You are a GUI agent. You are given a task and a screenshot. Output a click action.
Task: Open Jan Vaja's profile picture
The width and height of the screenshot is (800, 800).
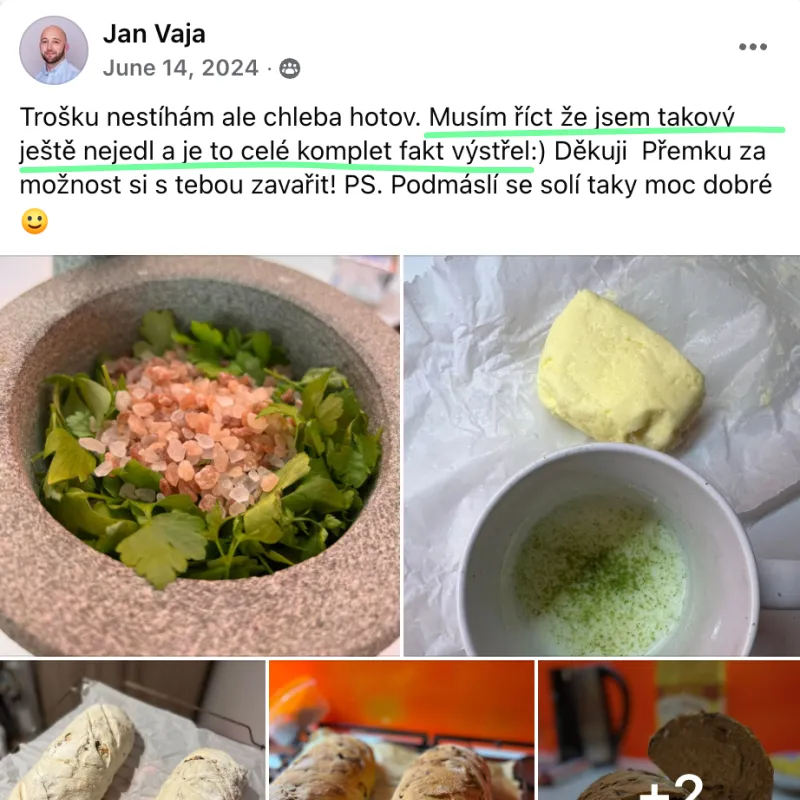tap(54, 50)
